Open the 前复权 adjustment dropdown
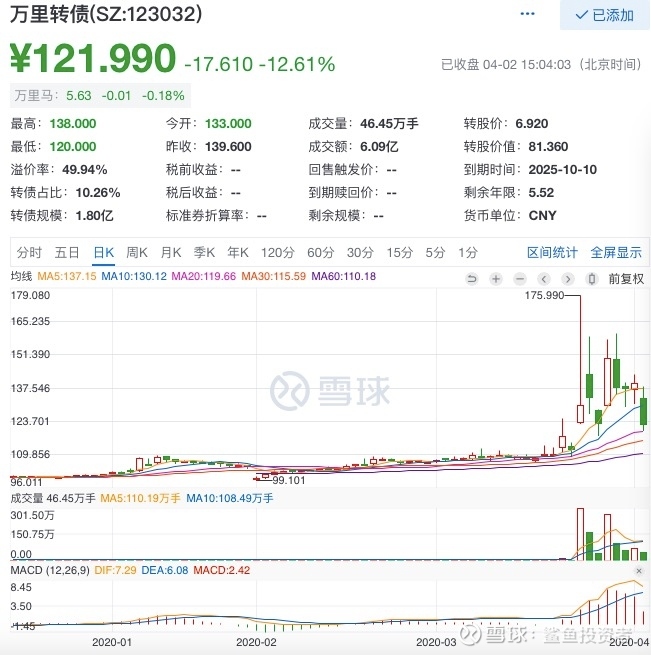Image resolution: width=651 pixels, height=655 pixels. coord(625,278)
